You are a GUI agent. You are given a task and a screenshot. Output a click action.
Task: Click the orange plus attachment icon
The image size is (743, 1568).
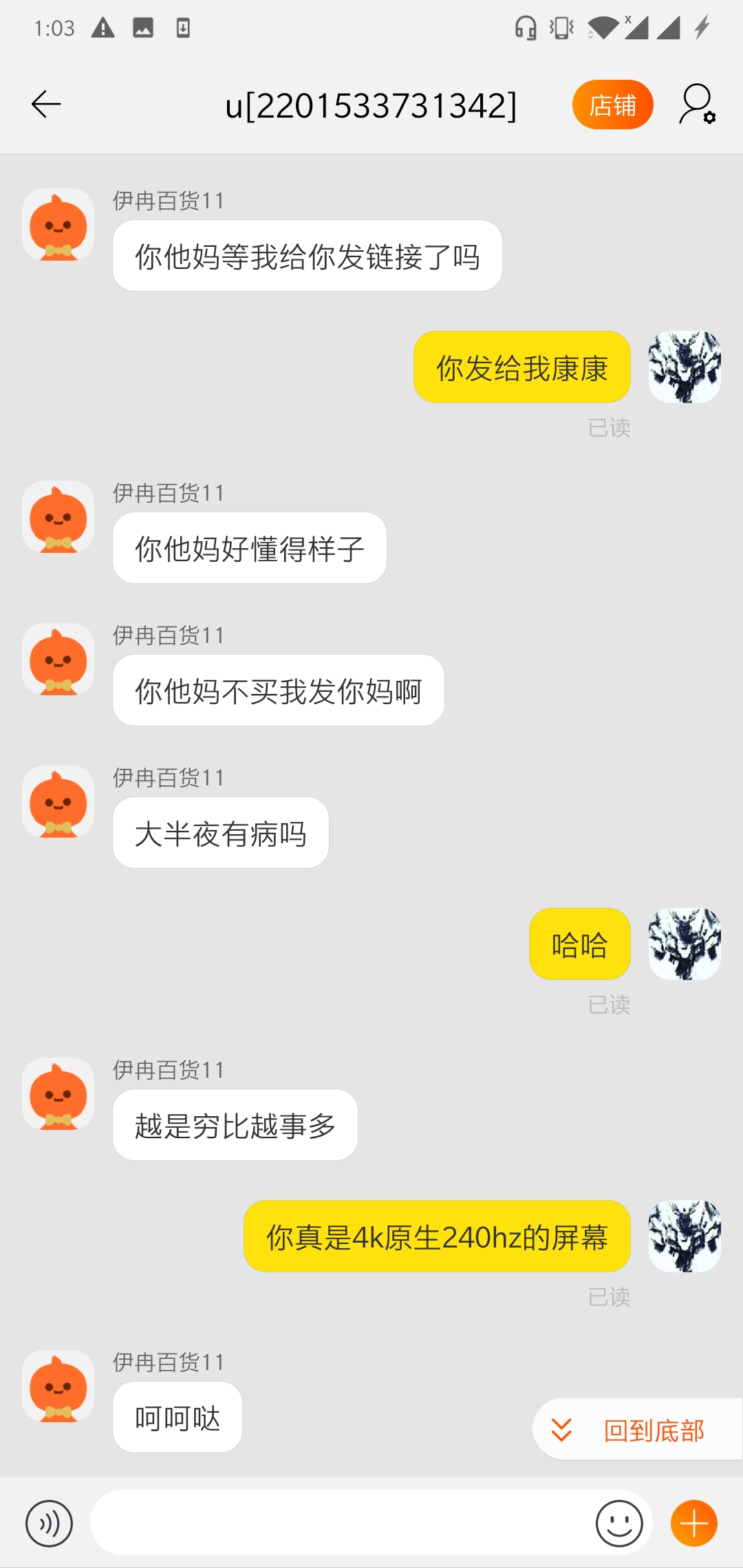693,1523
